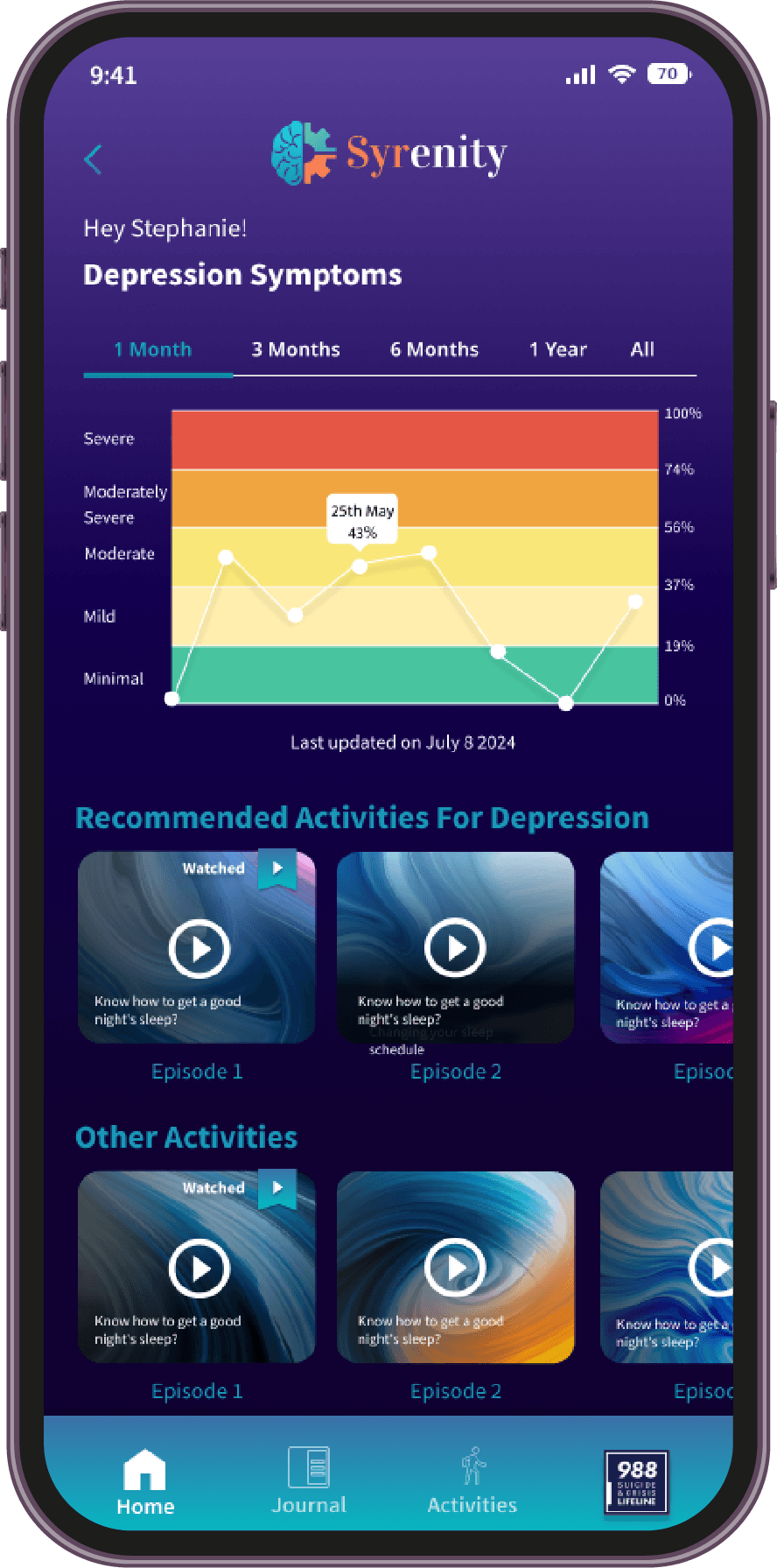Show the 1 Year symptom history
The image size is (777, 1568).
click(x=557, y=349)
